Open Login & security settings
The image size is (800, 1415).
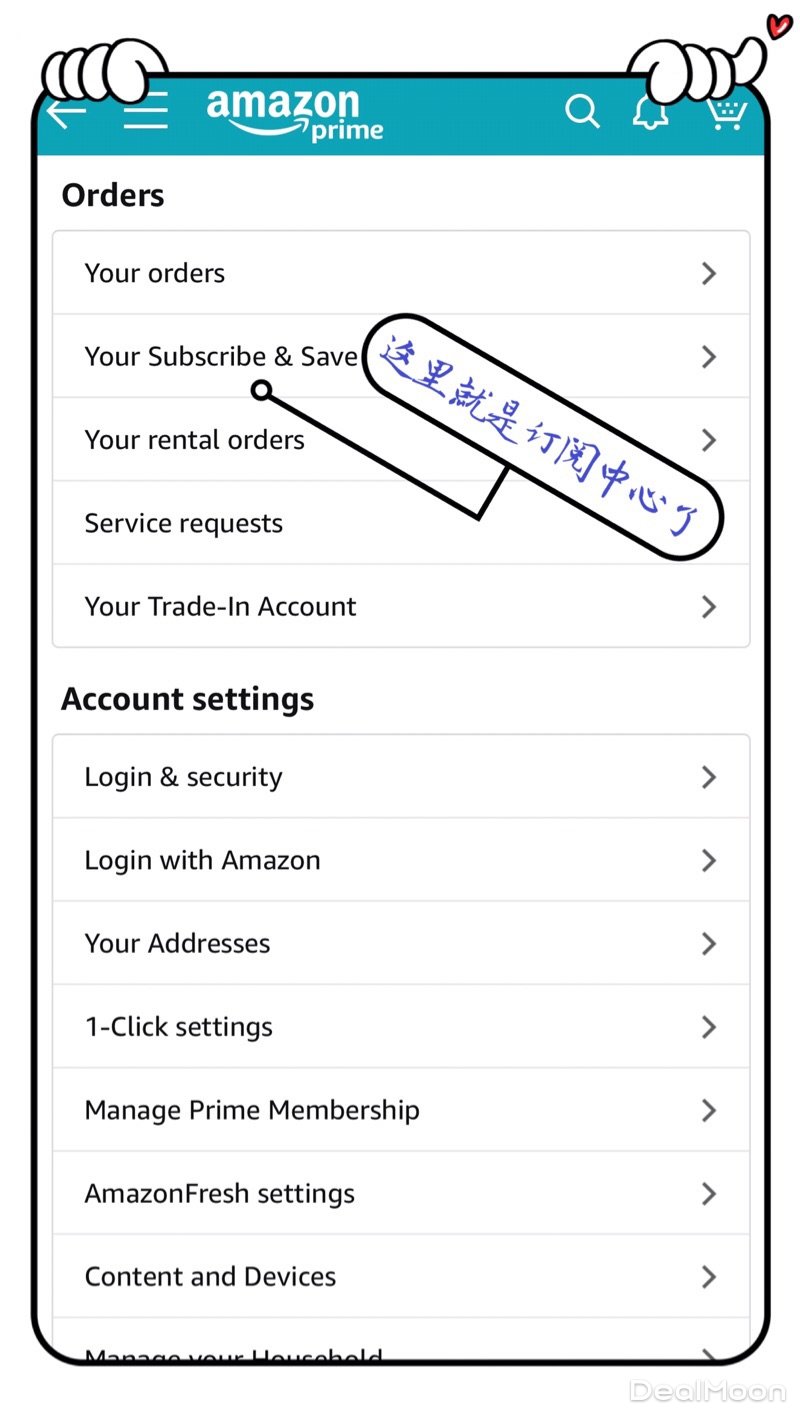point(400,777)
